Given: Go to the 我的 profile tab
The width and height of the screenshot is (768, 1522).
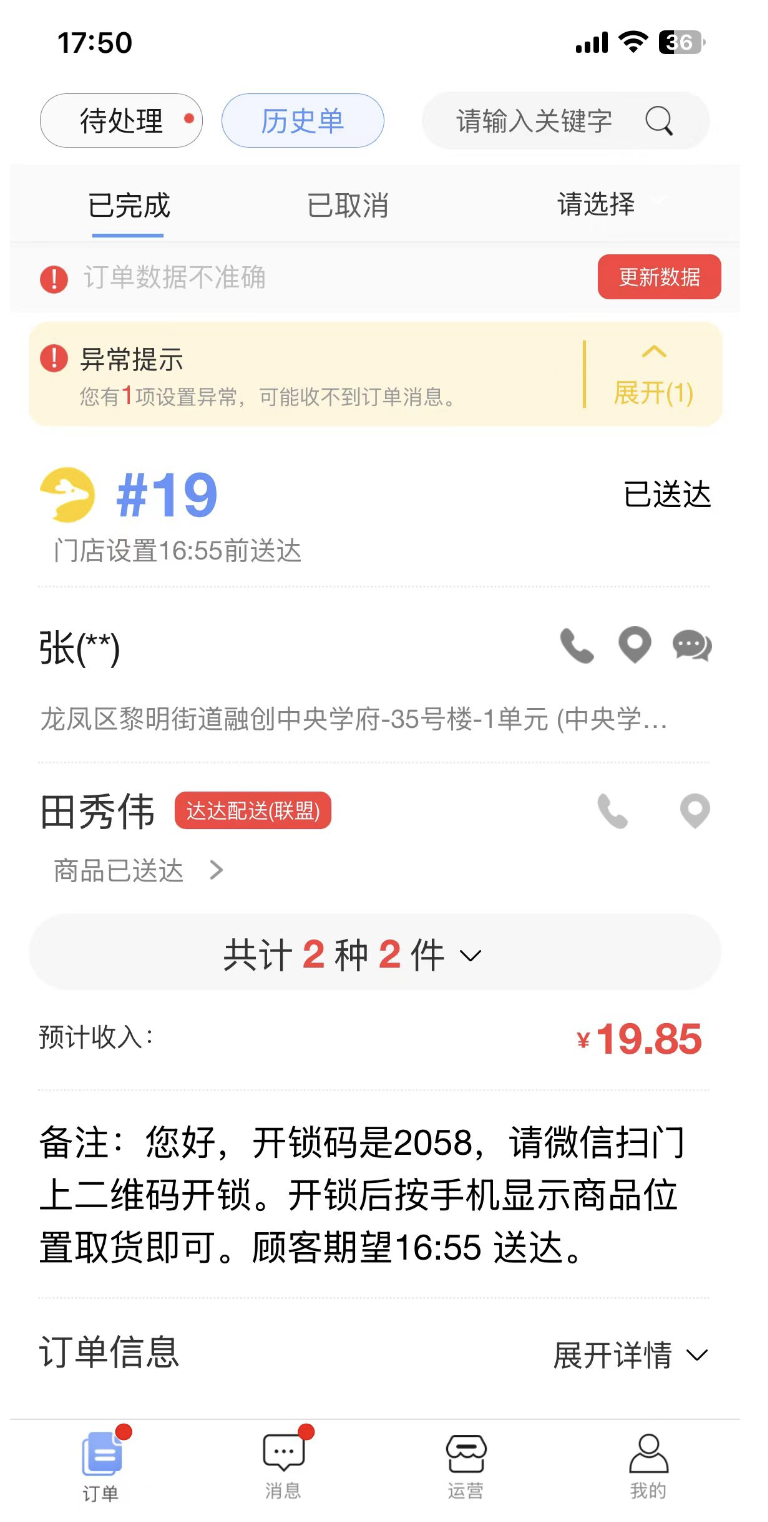Looking at the screenshot, I should tap(647, 1467).
